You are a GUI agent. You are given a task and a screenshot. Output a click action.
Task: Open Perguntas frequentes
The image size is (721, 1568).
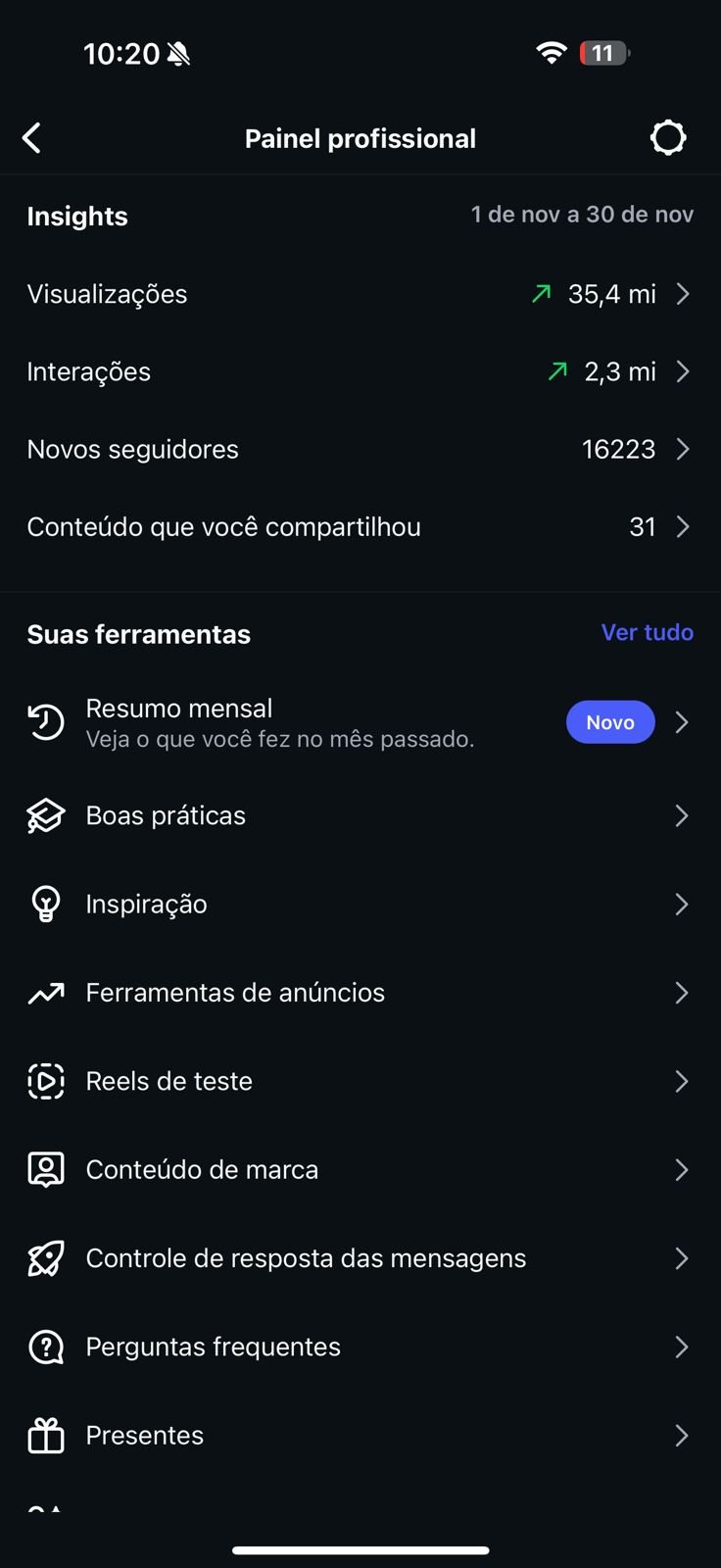360,1347
